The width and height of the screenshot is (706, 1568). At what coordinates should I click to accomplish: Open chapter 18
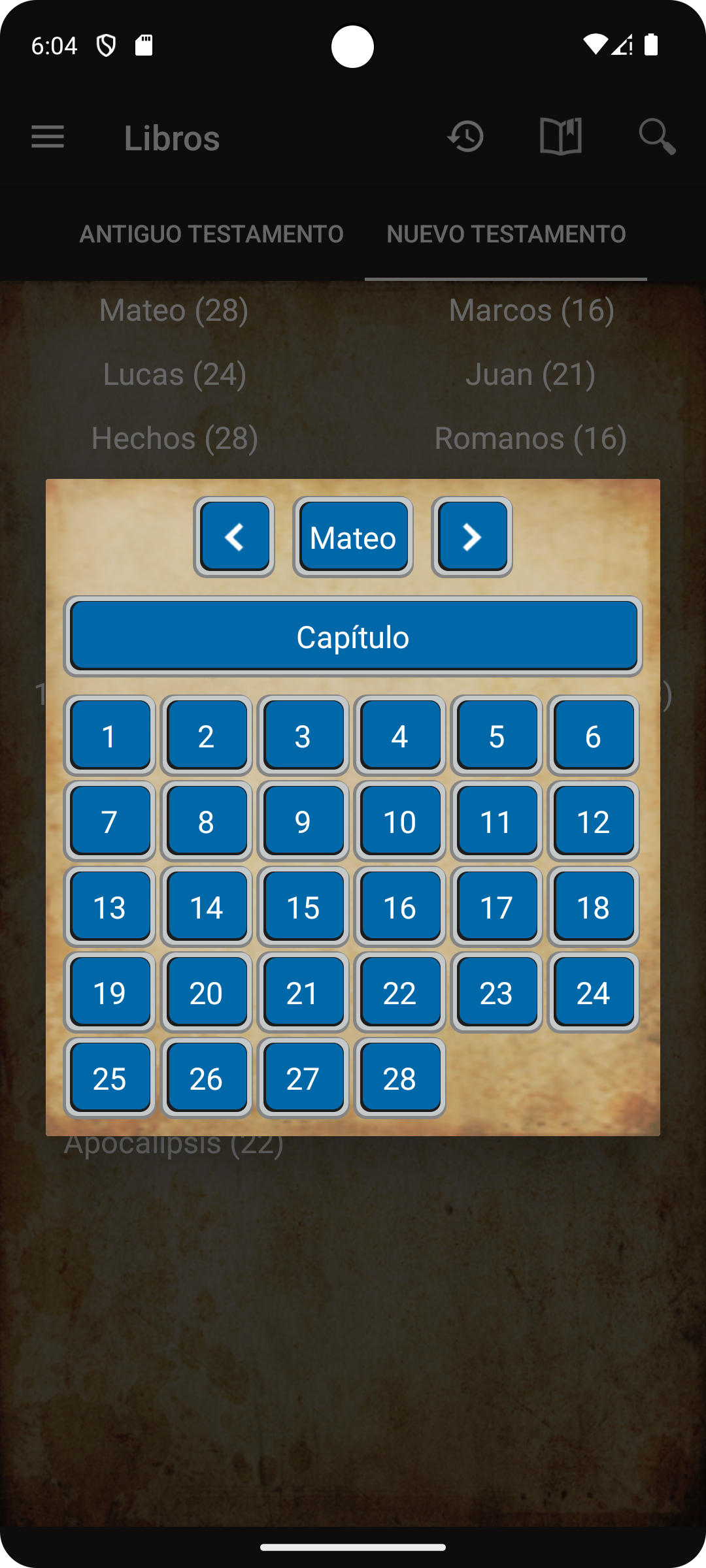(x=594, y=907)
